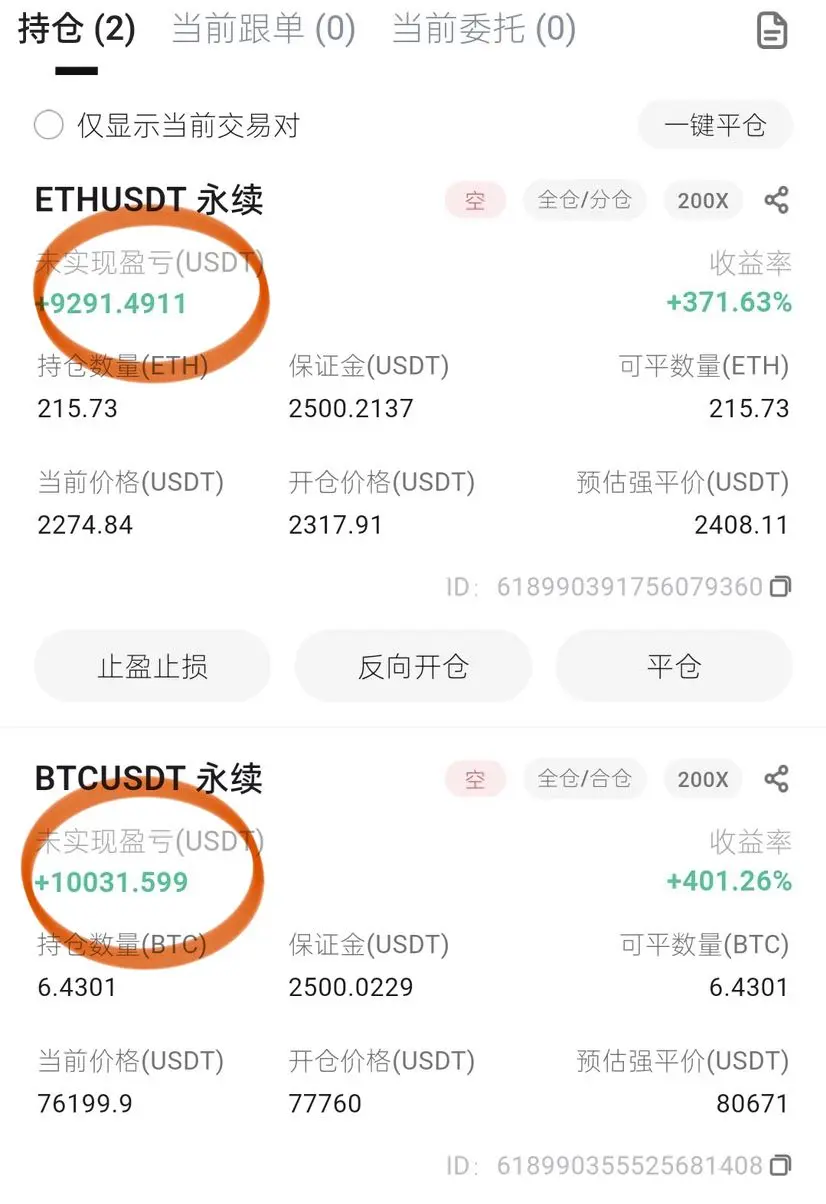The height and width of the screenshot is (1204, 826).
Task: Tap the 200X leverage chip on ETHUSDT
Action: point(703,200)
